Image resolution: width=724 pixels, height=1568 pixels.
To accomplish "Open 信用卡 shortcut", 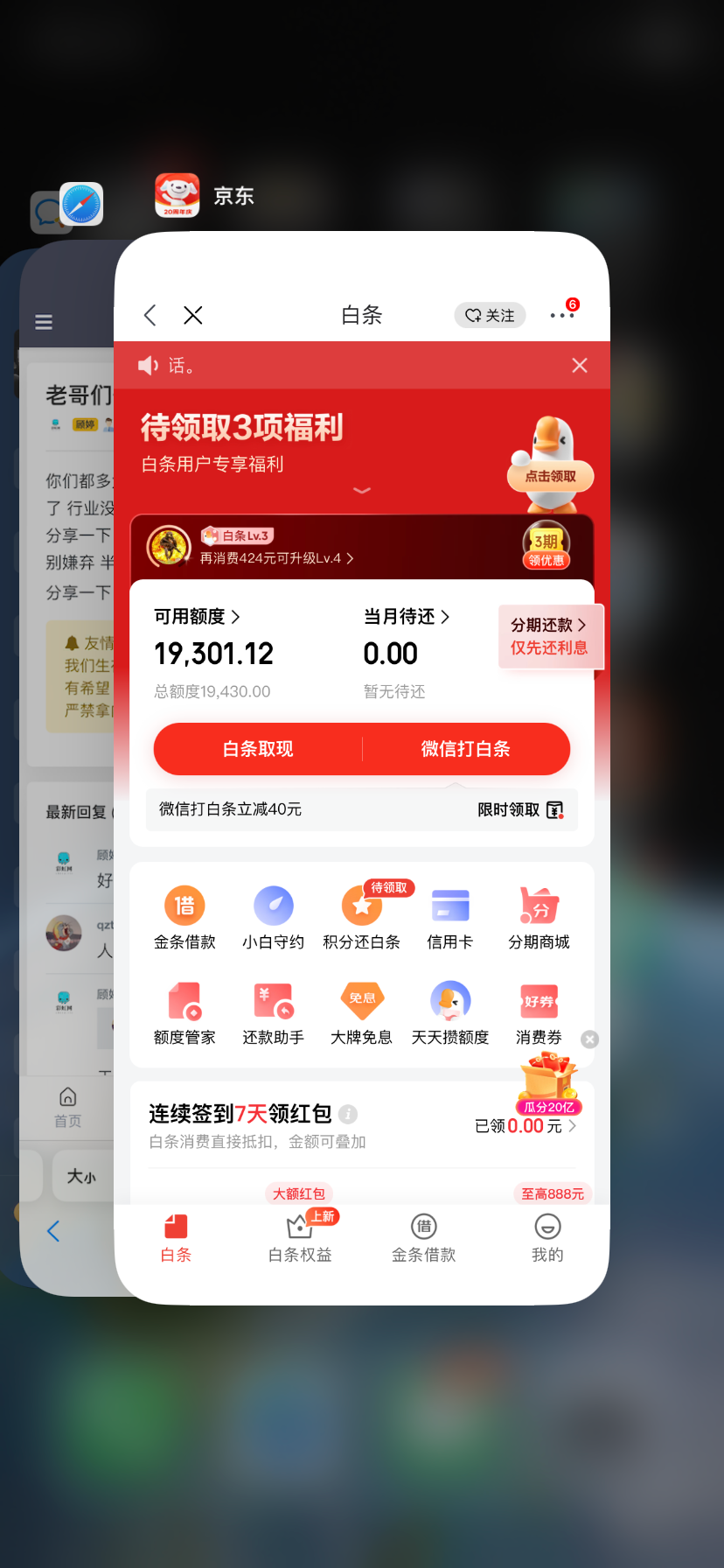I will (x=450, y=918).
